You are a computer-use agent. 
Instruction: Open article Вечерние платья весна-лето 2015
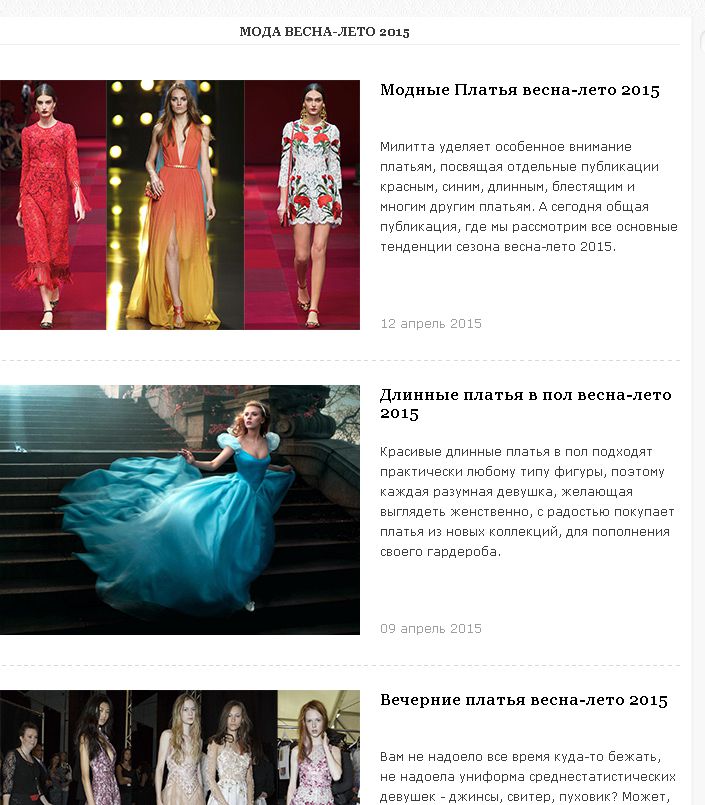[524, 700]
